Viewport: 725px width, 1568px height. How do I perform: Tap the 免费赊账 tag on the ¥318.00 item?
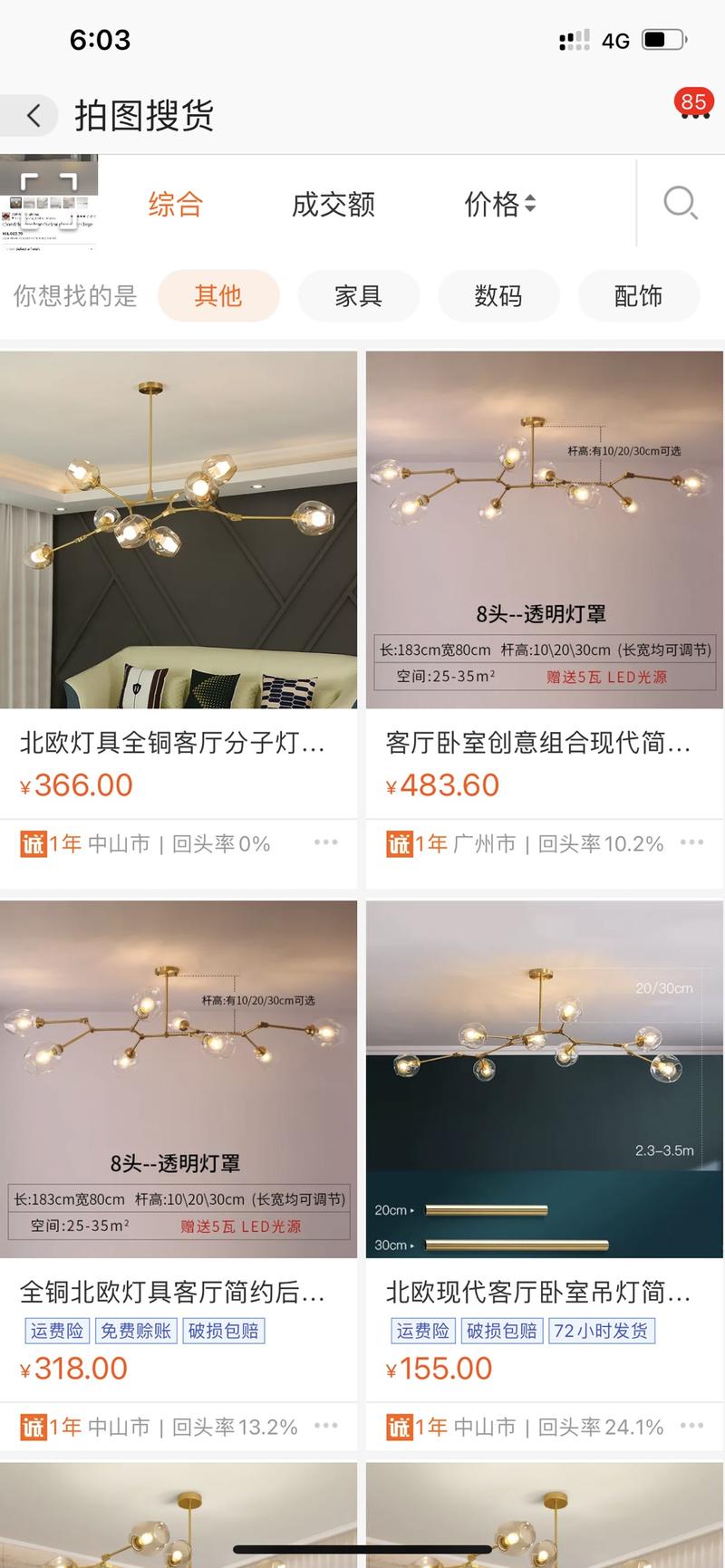[x=136, y=1330]
